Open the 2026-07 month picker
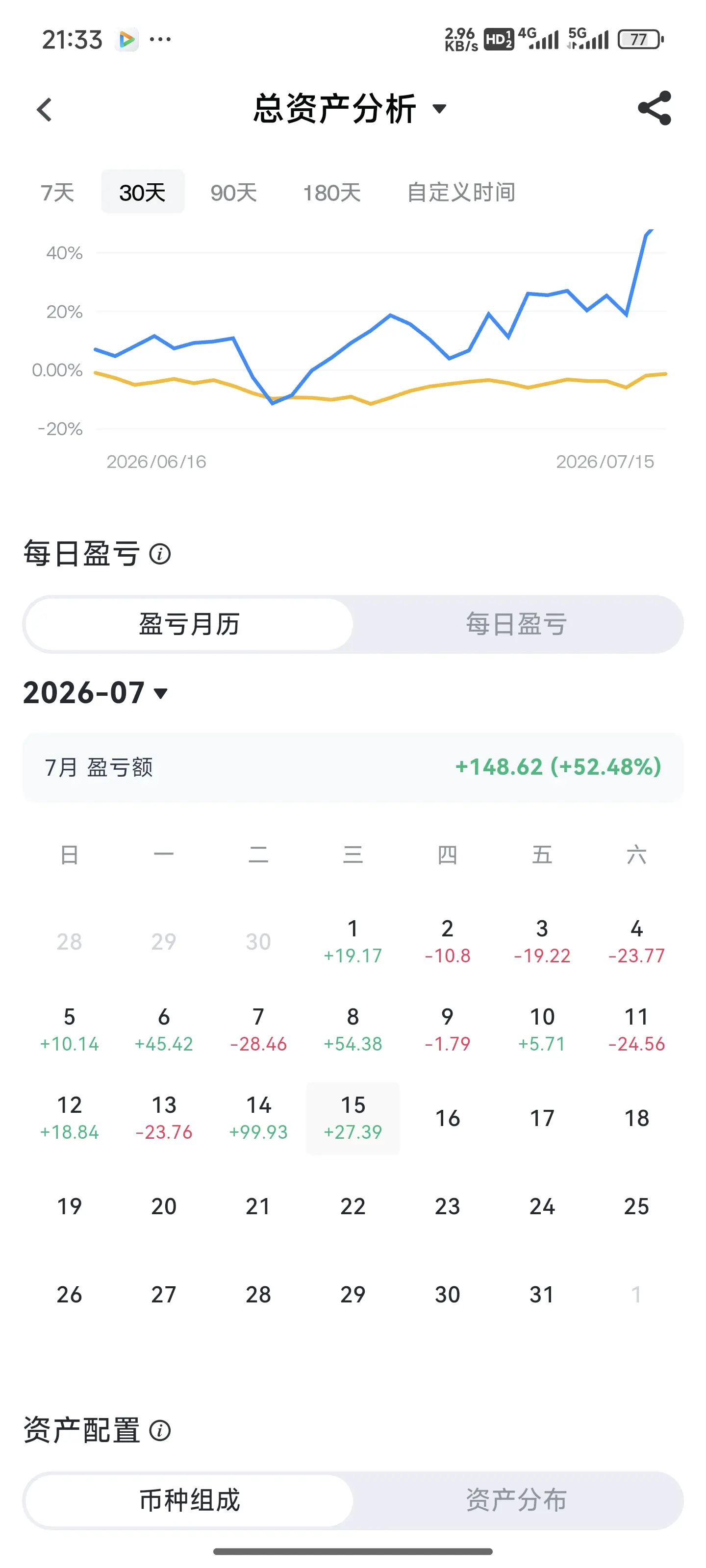Image resolution: width=706 pixels, height=1568 pixels. [95, 693]
